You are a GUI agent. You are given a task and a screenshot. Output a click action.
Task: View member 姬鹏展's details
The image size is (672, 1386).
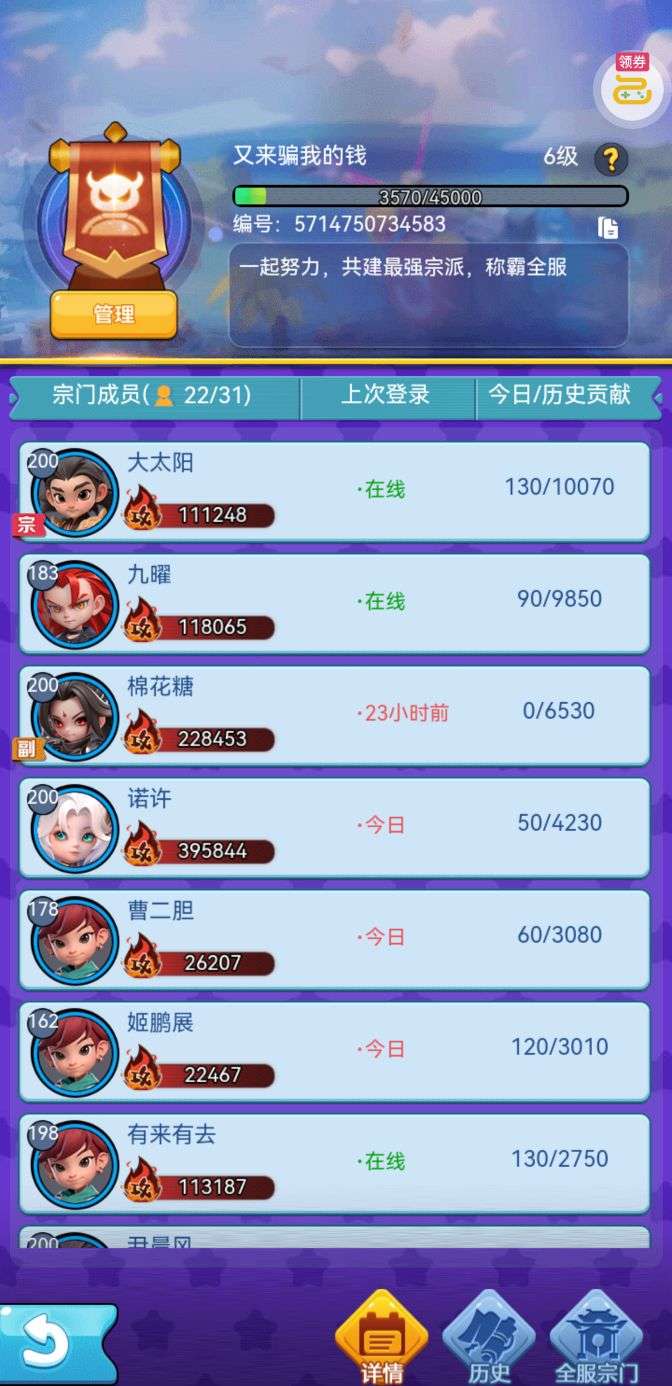335,1051
